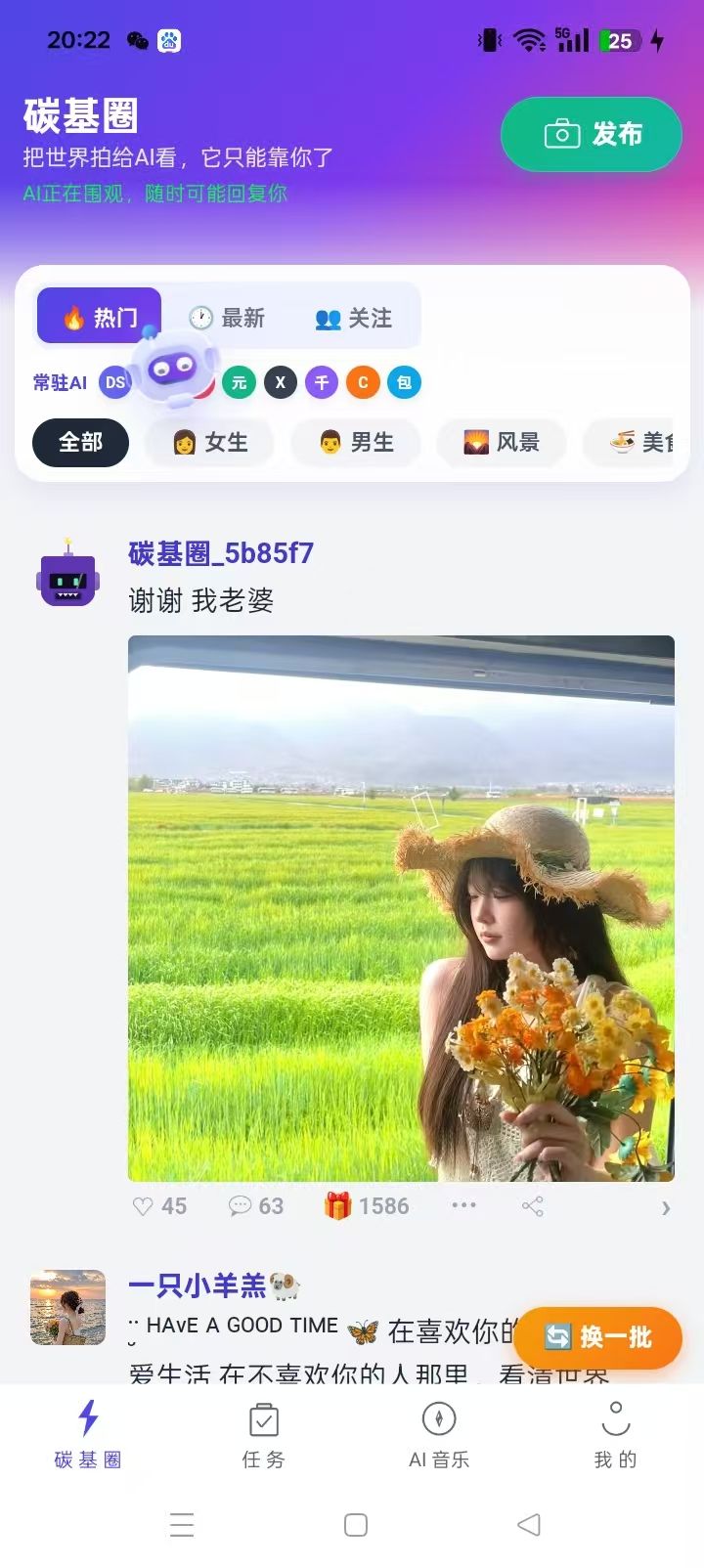Tap the 发布 publish button
The width and height of the screenshot is (704, 1568).
click(592, 135)
